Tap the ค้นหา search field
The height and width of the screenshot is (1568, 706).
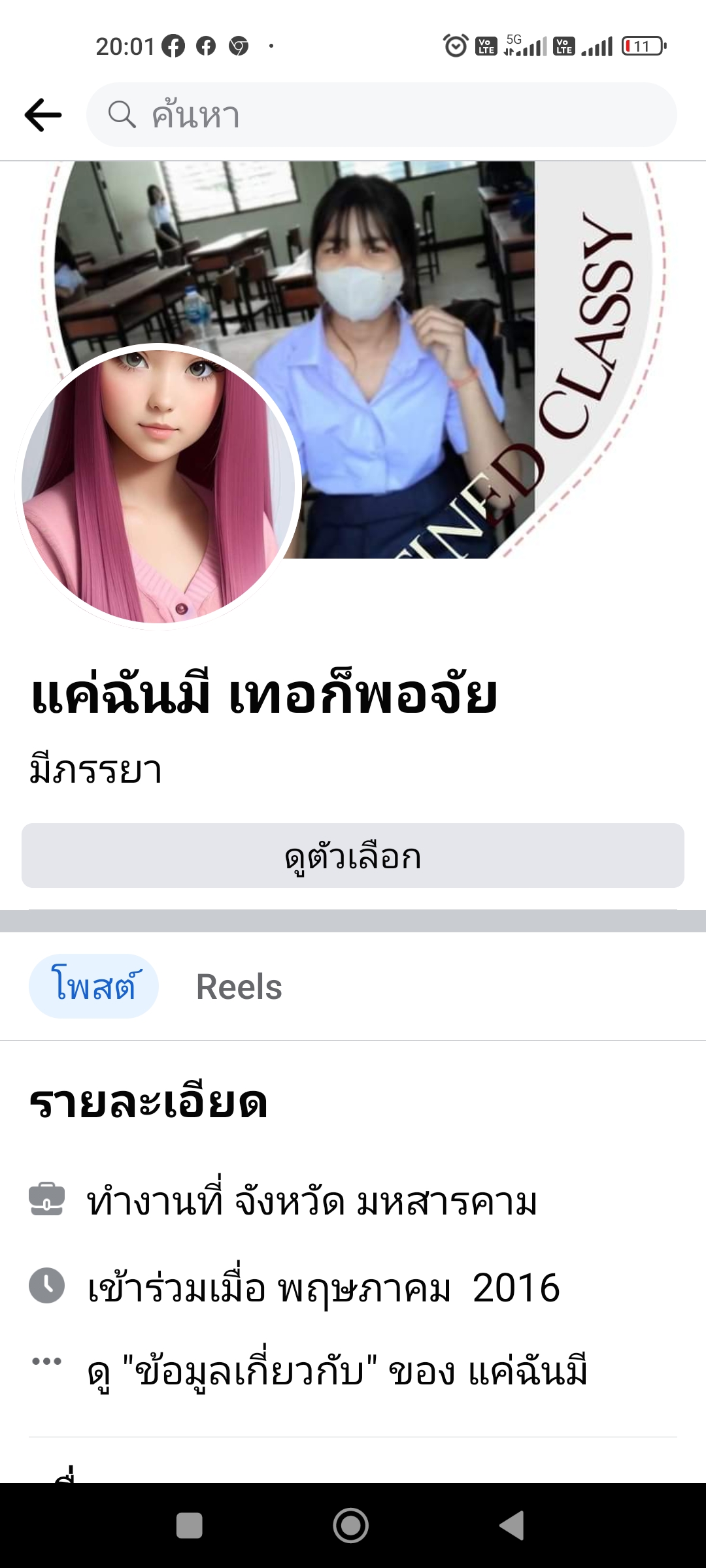(x=381, y=115)
